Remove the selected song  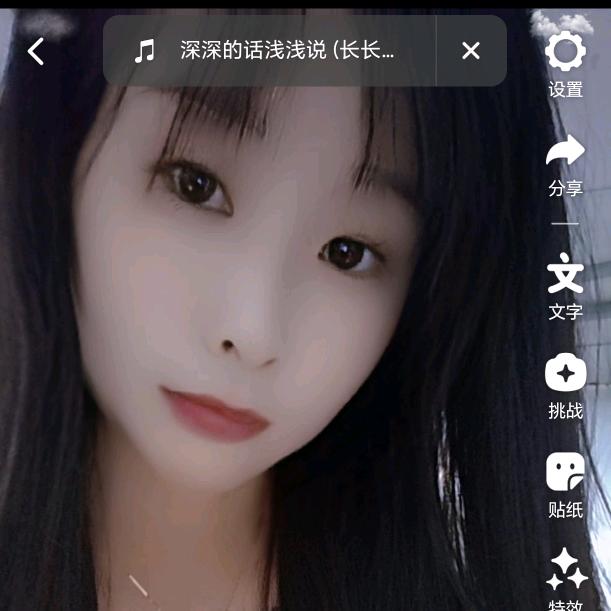click(471, 51)
